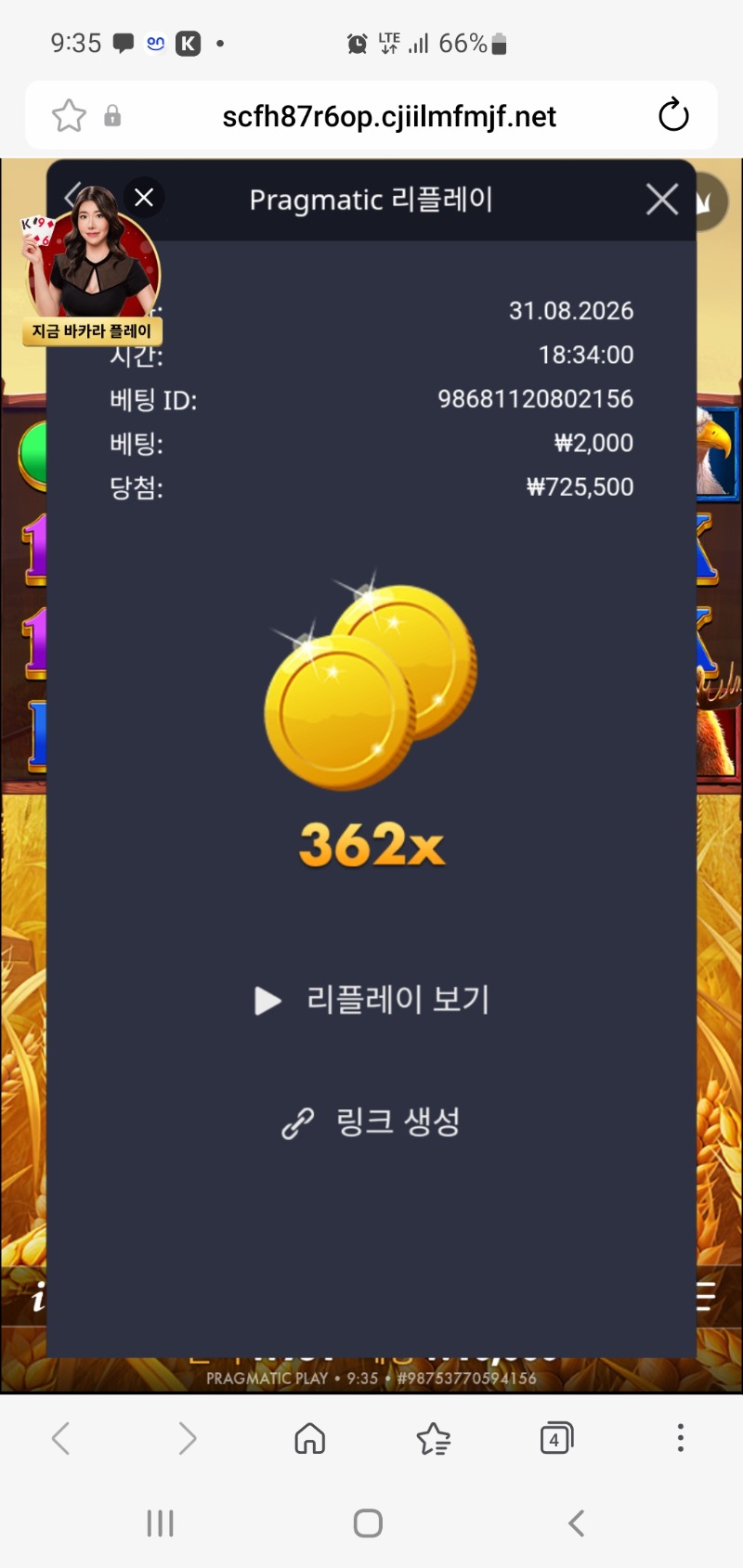
Task: Bookmark this page with the star icon
Action: [69, 116]
